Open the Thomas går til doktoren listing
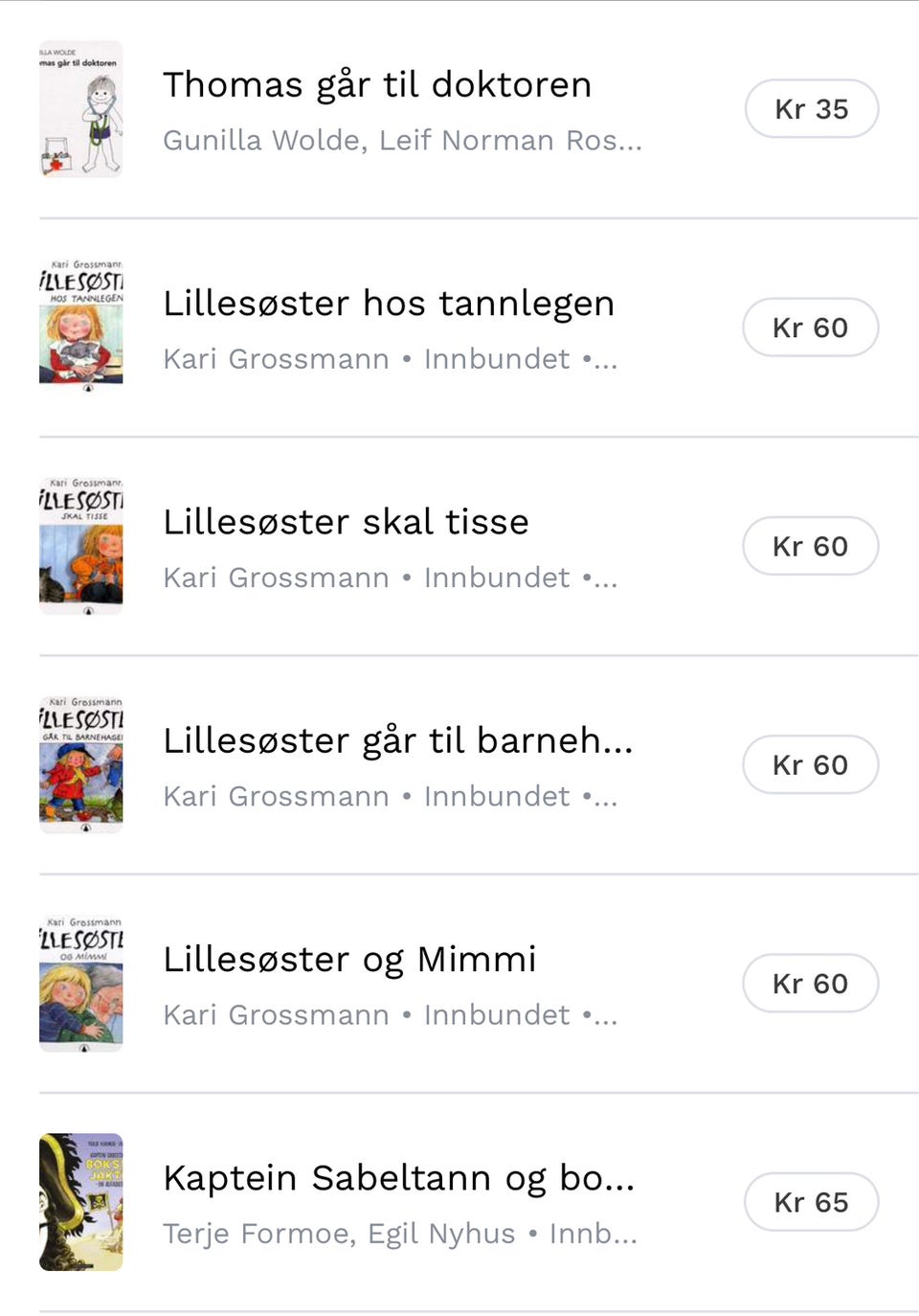Screen dimensions: 919x1316 click(377, 84)
